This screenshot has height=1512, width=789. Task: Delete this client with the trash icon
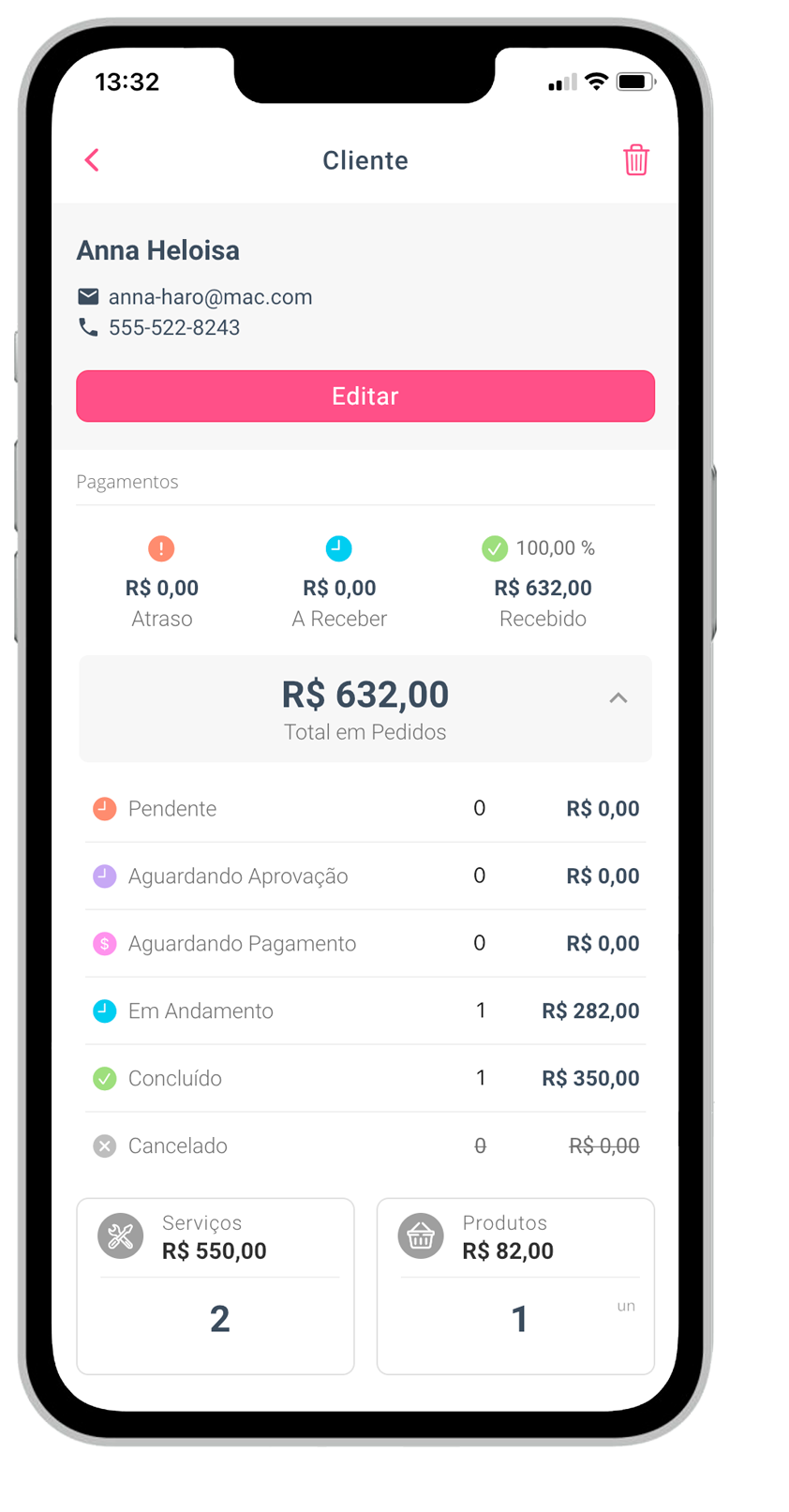(x=636, y=160)
